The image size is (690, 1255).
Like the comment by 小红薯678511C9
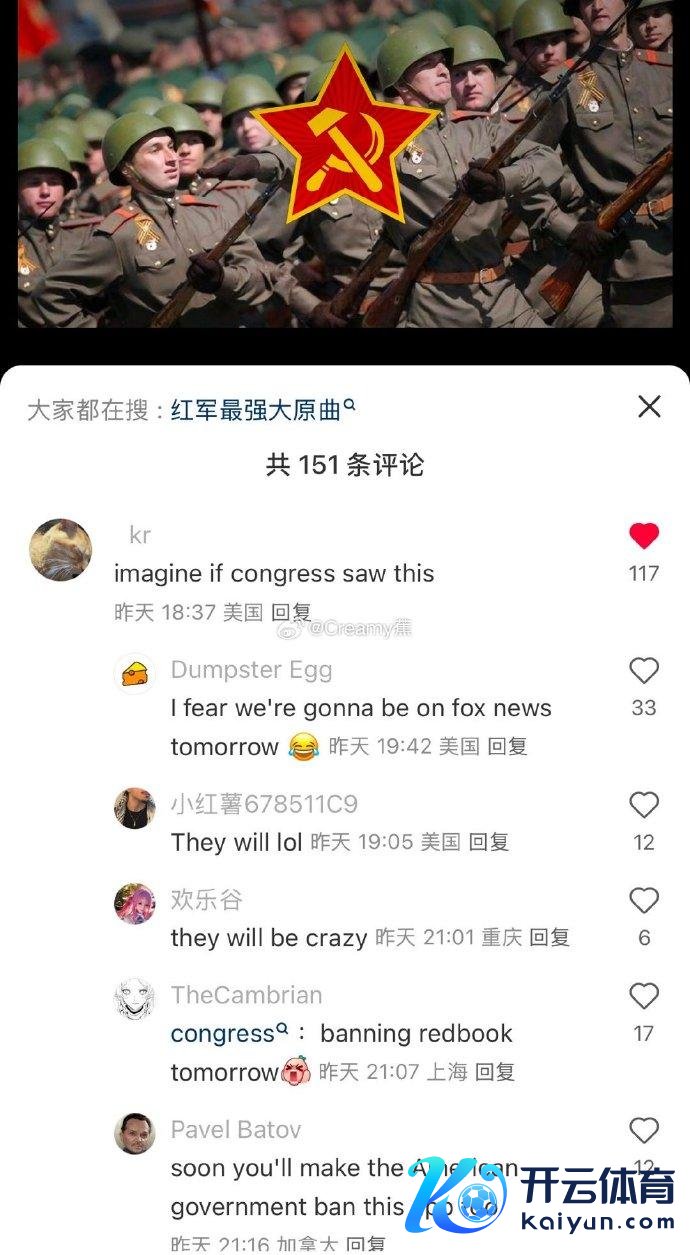644,805
